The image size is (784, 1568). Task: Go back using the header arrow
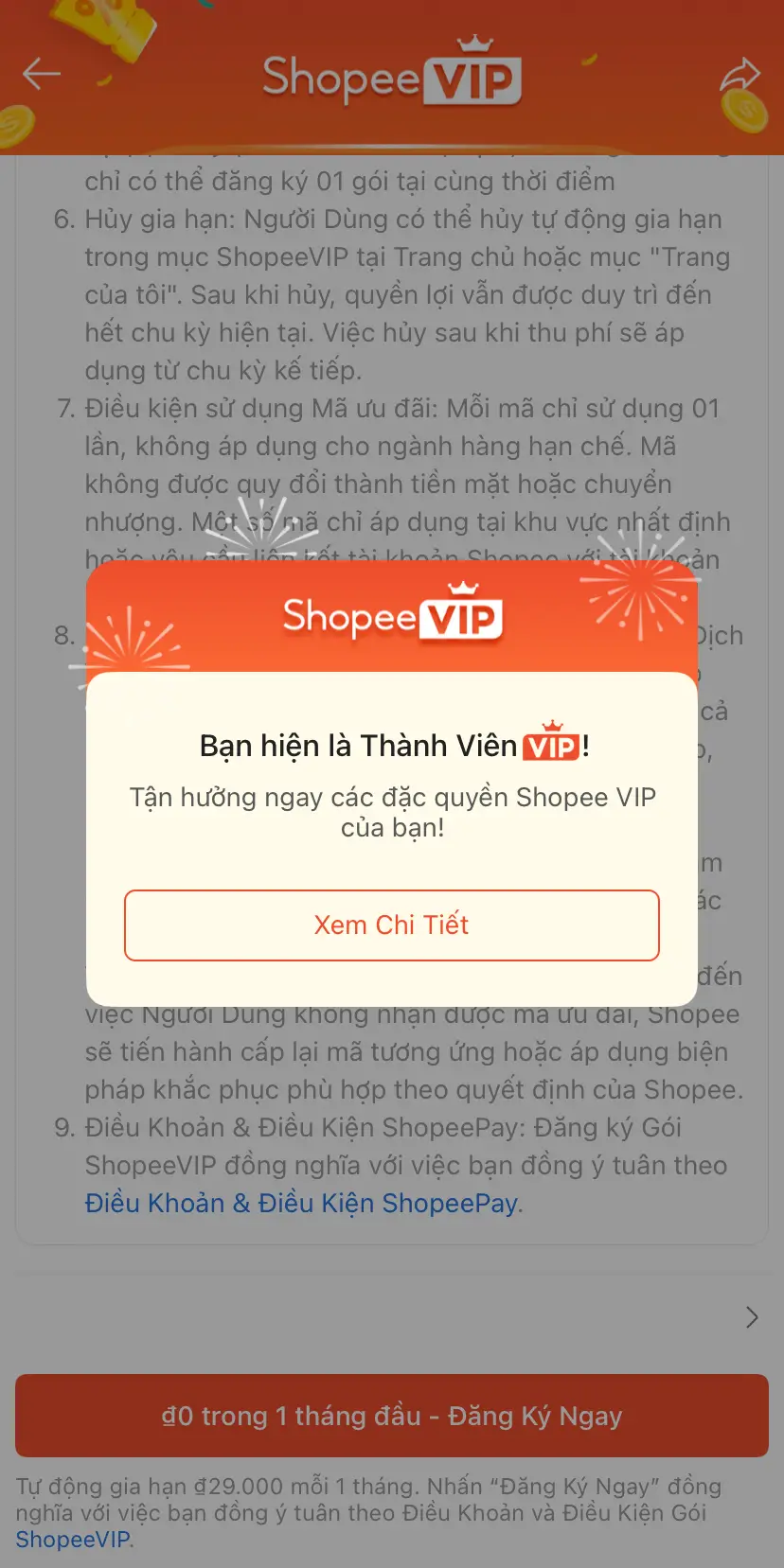(42, 74)
